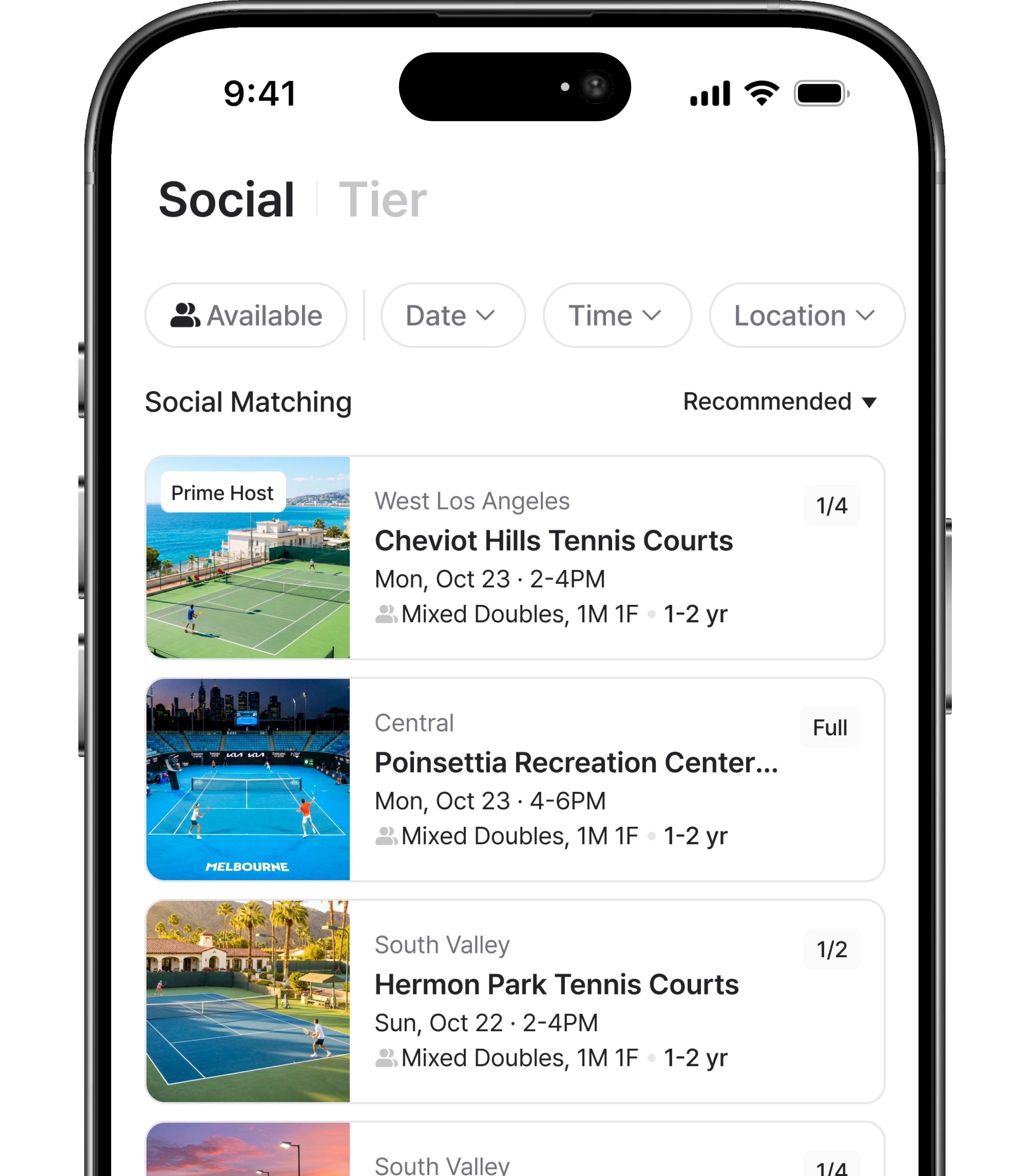
Task: Change the Recommended sort order
Action: click(779, 402)
